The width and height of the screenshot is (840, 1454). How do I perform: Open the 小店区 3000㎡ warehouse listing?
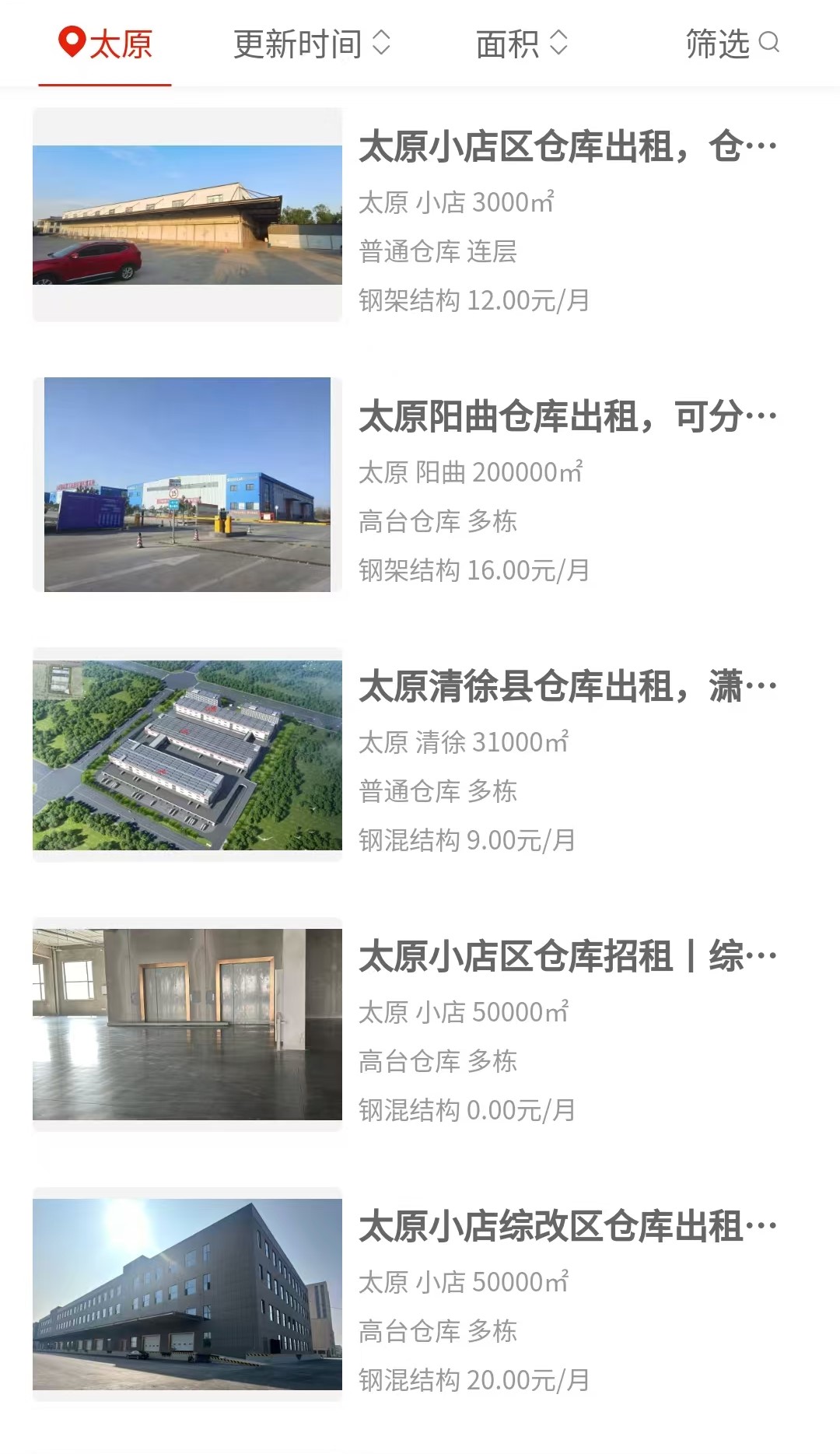click(x=420, y=215)
